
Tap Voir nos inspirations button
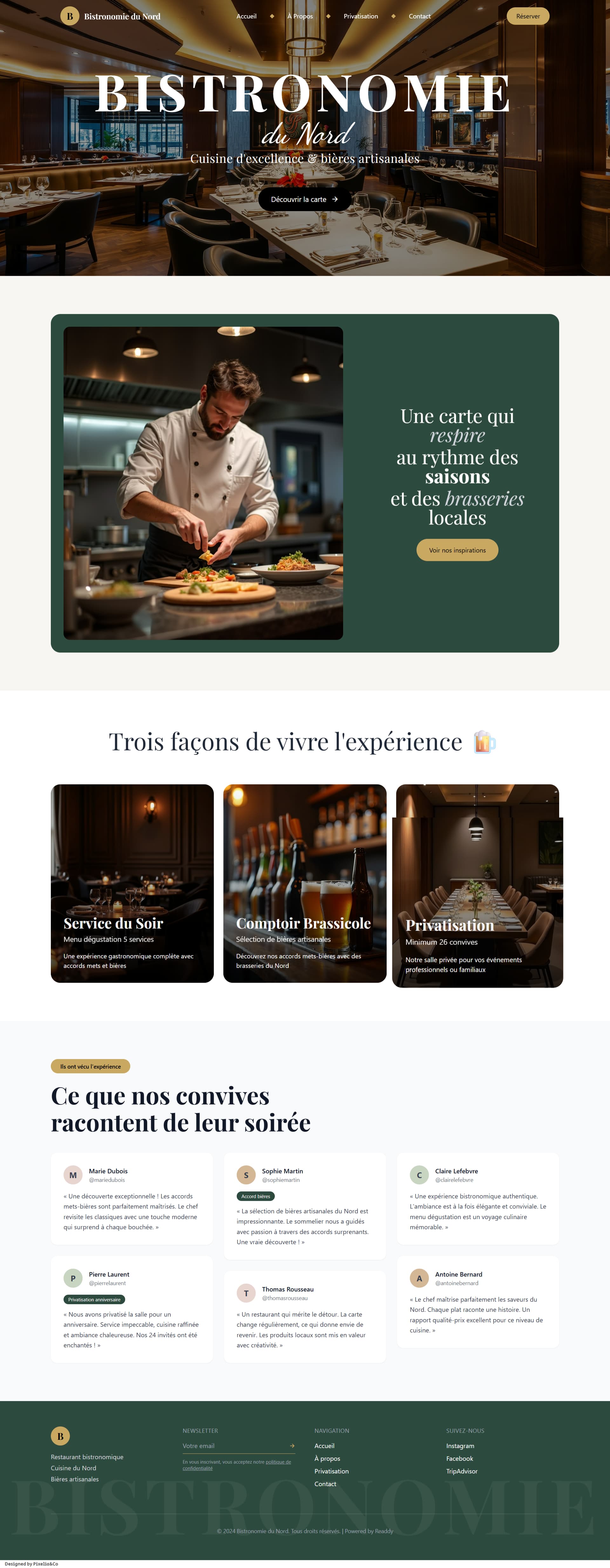pos(457,550)
